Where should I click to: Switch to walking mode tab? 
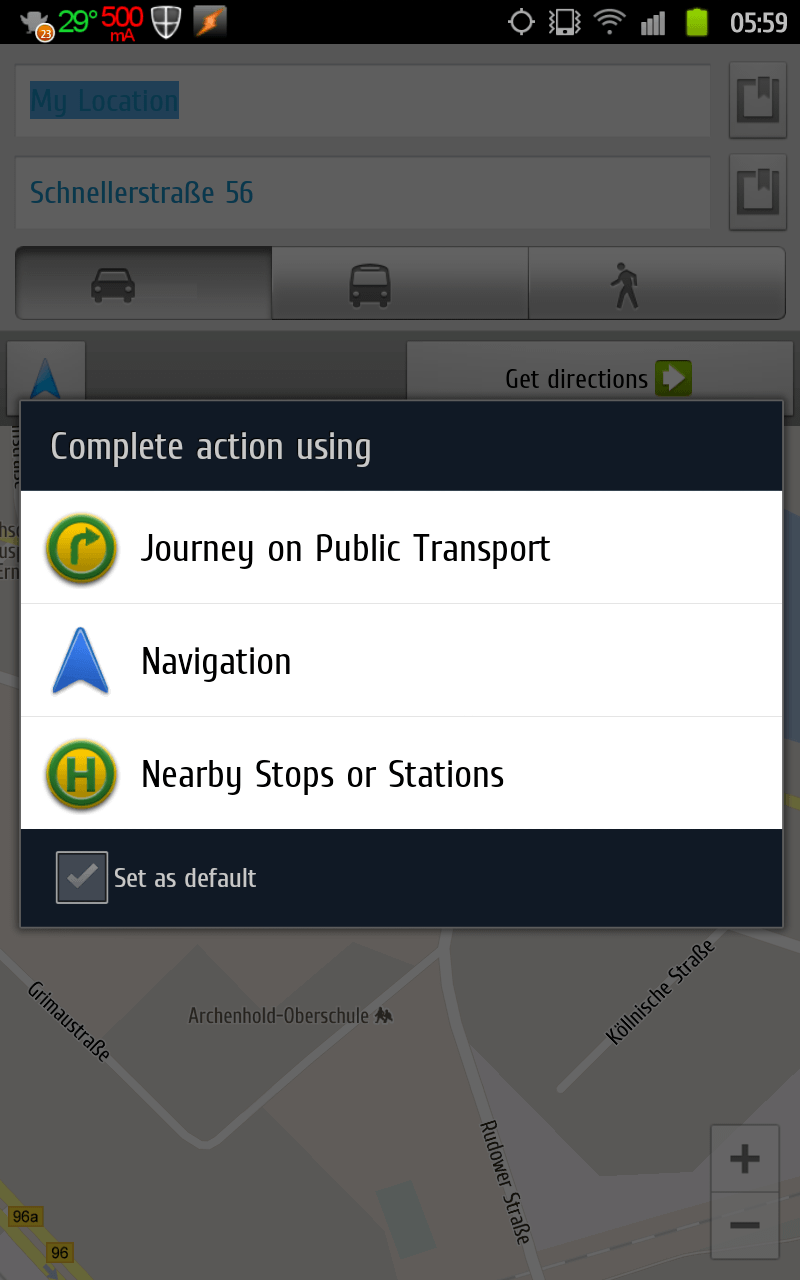656,284
